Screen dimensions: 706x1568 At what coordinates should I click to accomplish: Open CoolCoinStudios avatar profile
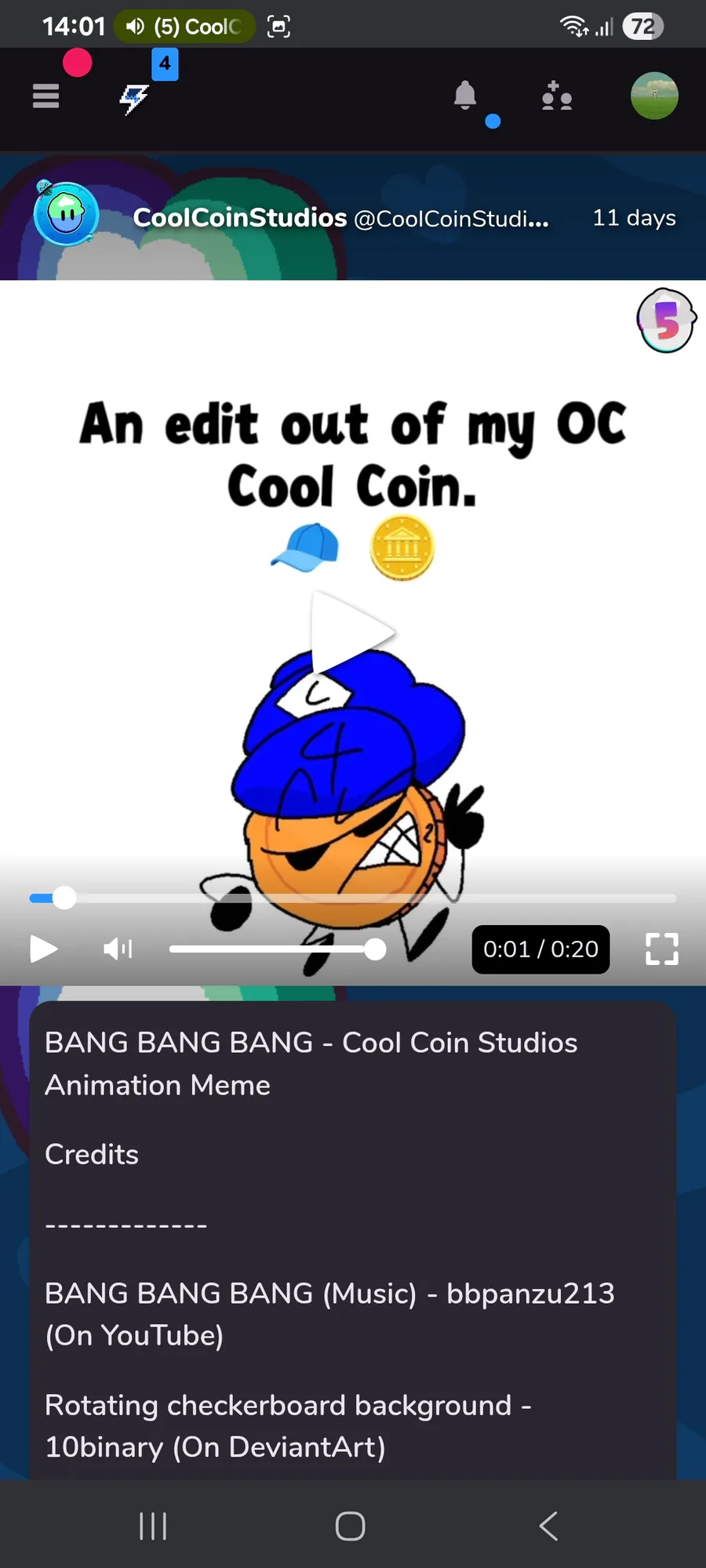coord(67,214)
